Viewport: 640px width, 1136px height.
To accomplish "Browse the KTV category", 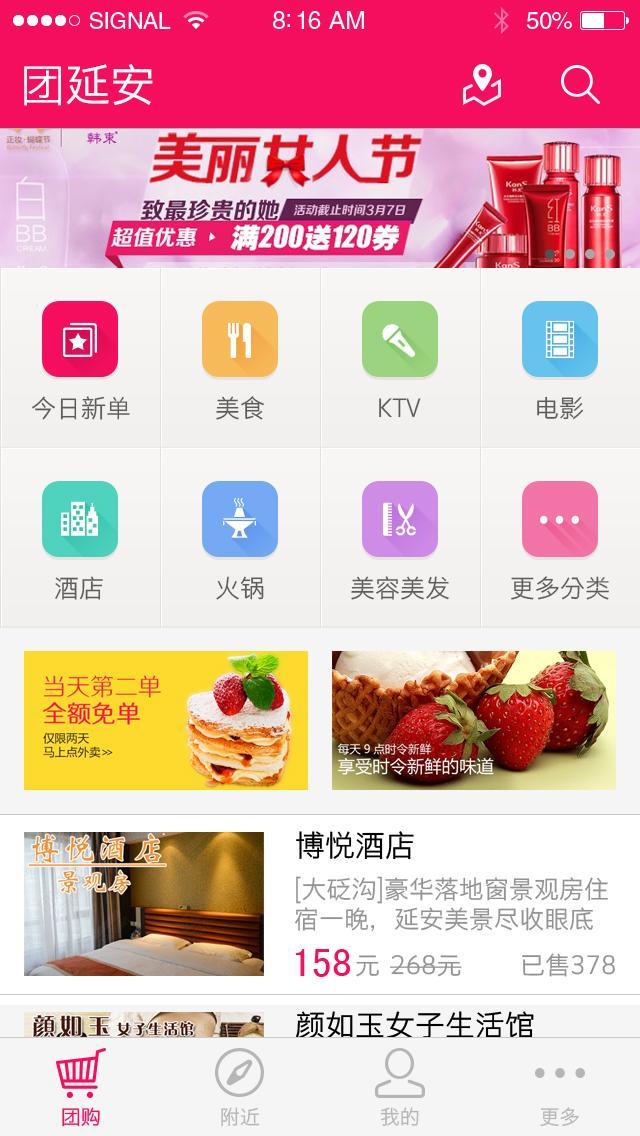I will click(399, 359).
